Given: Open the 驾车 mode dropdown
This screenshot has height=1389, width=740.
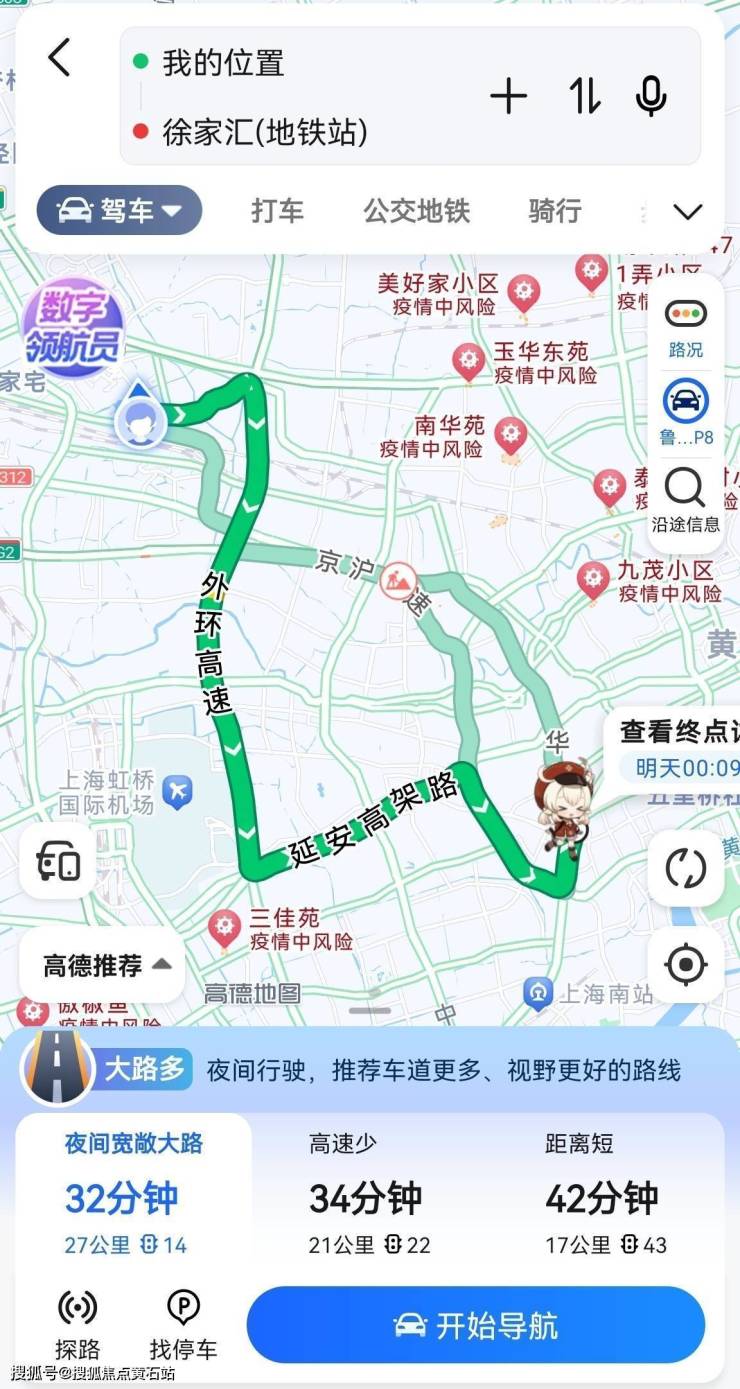Looking at the screenshot, I should coord(120,211).
